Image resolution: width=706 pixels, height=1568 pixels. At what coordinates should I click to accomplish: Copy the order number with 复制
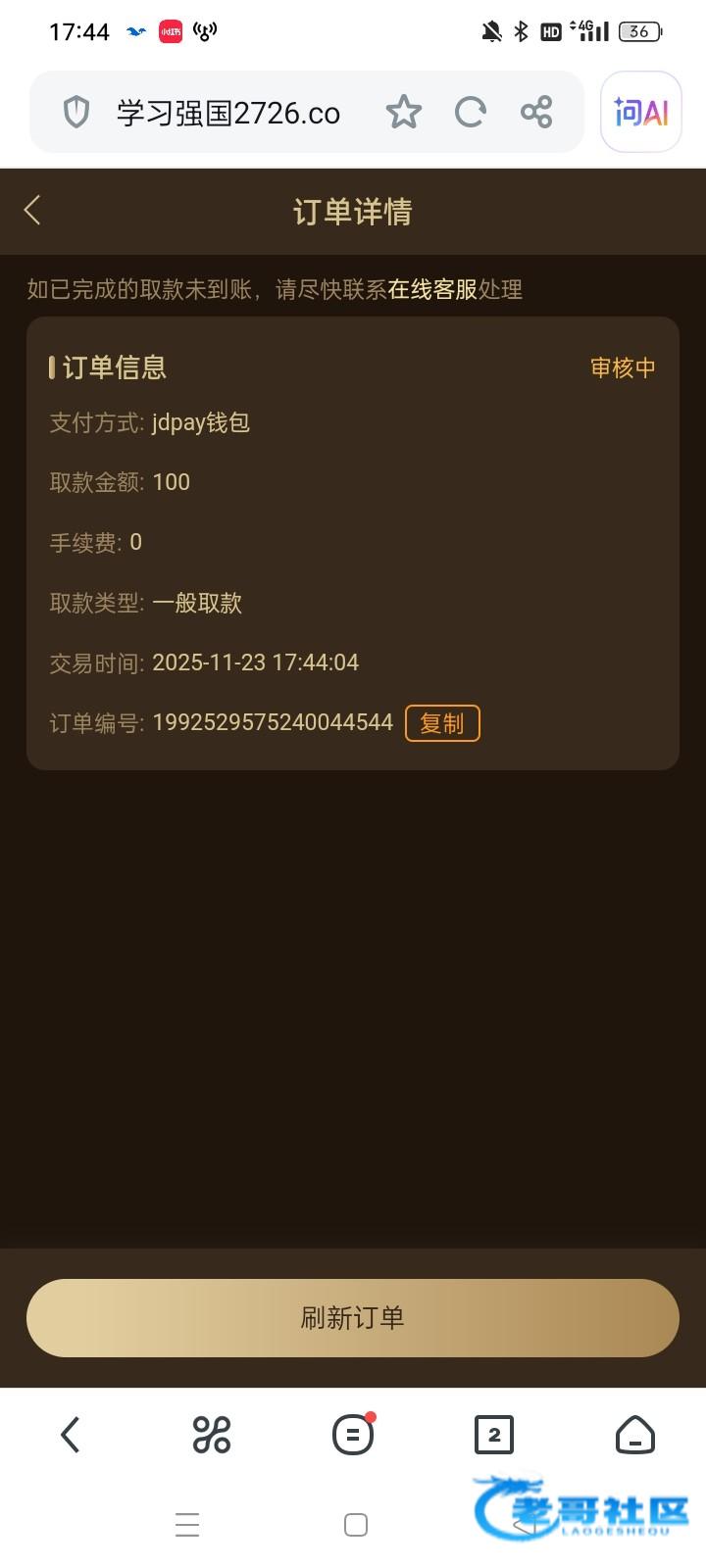(441, 723)
